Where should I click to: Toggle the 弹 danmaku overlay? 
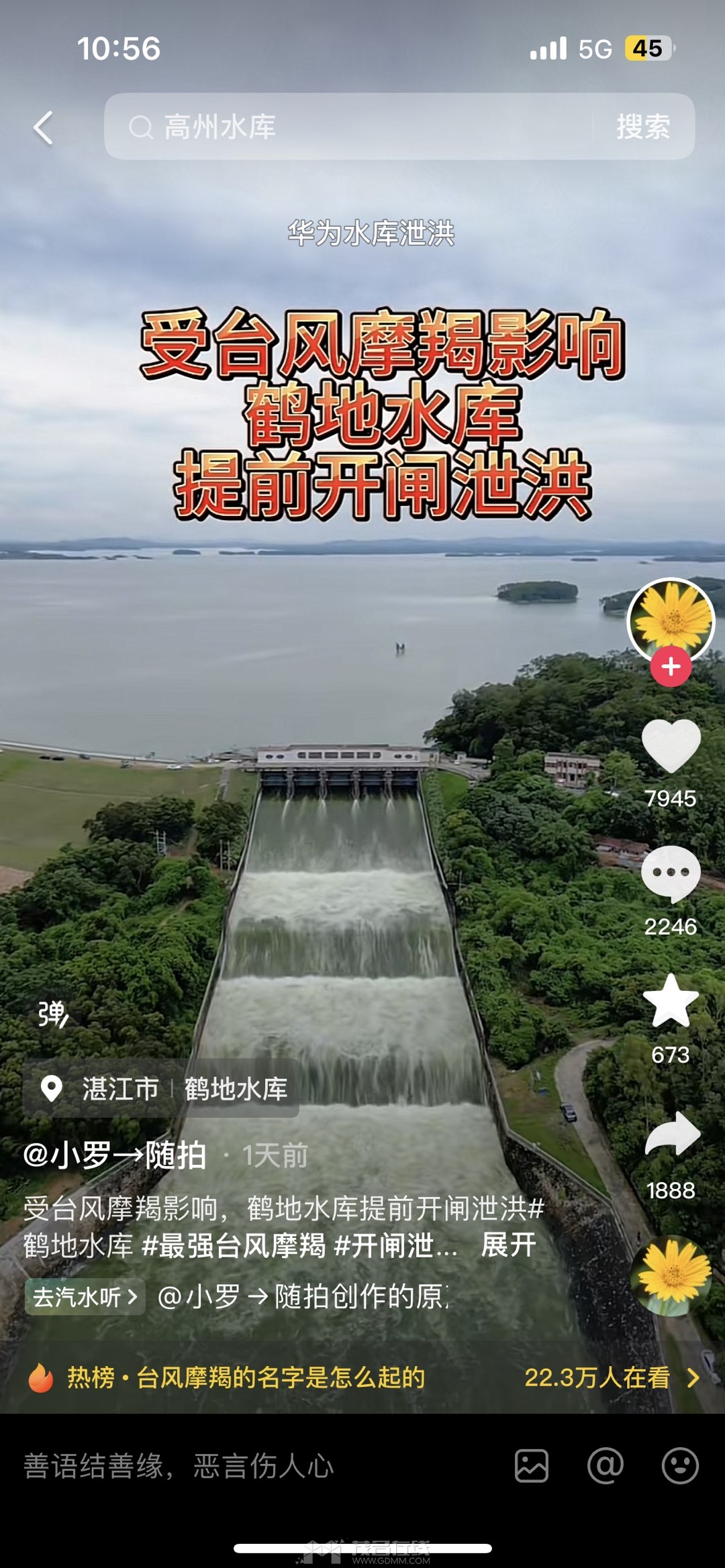pyautogui.click(x=53, y=1014)
